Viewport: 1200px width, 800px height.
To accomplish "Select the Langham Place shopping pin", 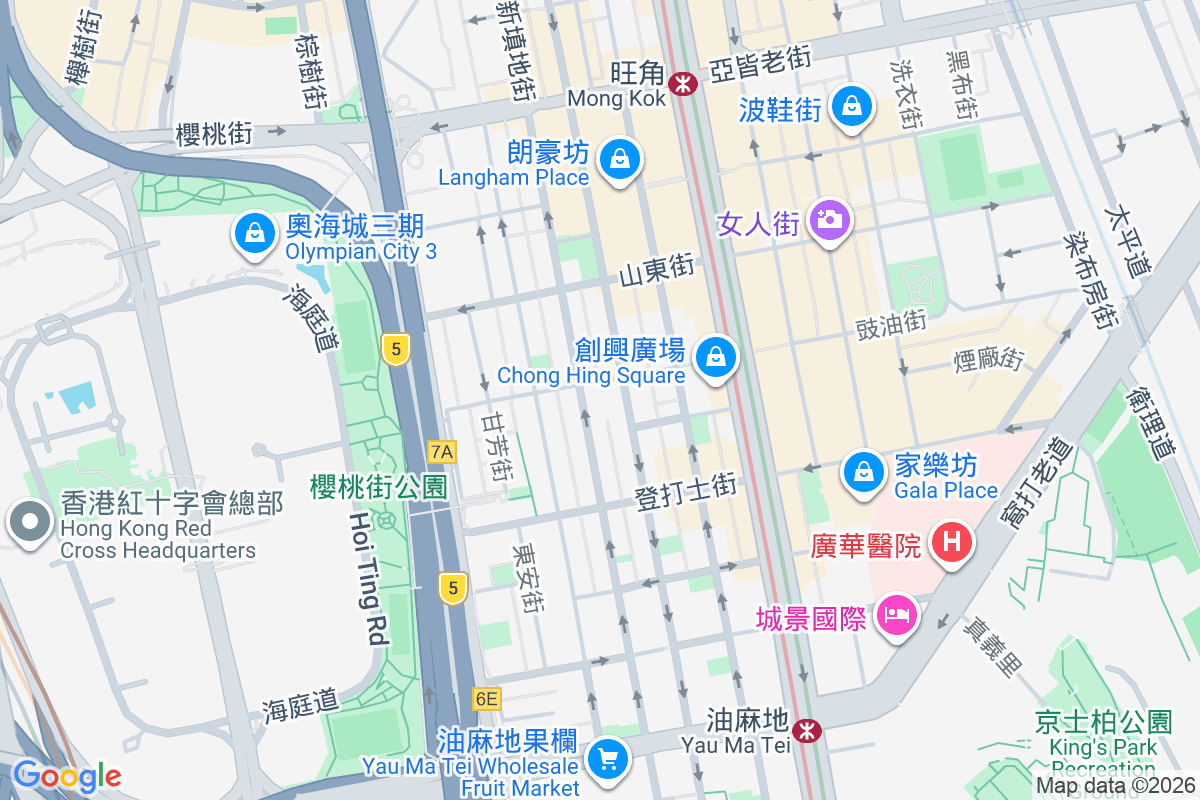I will [x=620, y=159].
